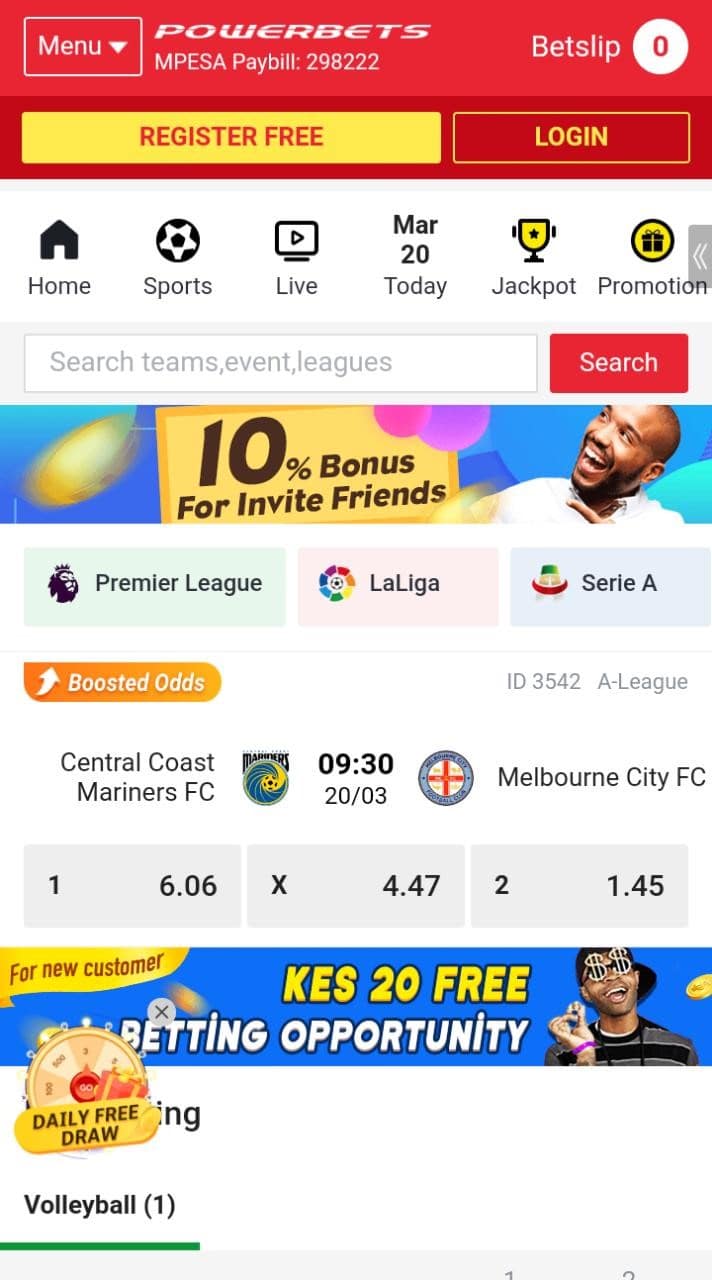712x1280 pixels.
Task: Bet on Central Coast Mariners at 6.06
Action: (132, 886)
